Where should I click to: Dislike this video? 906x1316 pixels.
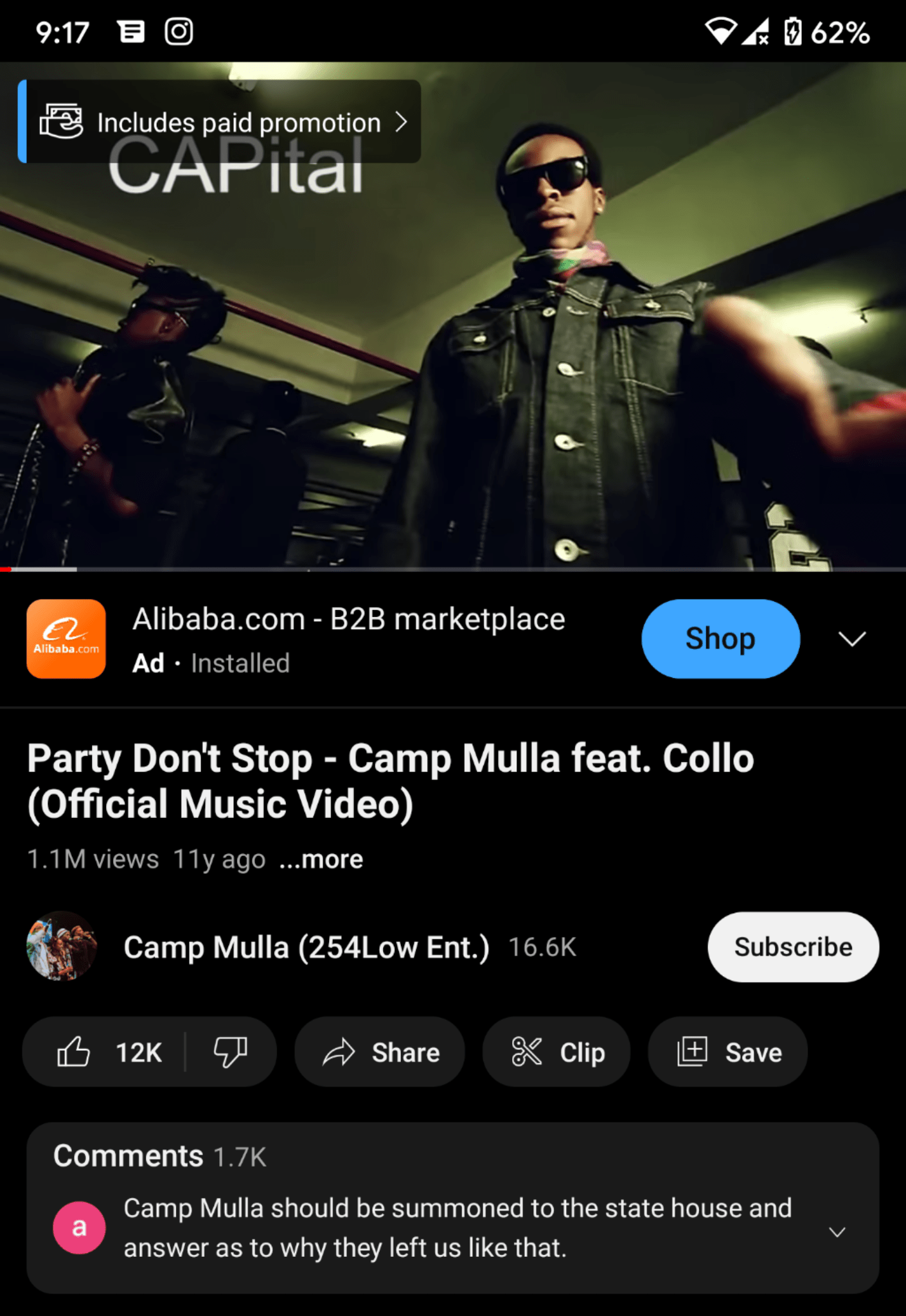click(230, 1052)
